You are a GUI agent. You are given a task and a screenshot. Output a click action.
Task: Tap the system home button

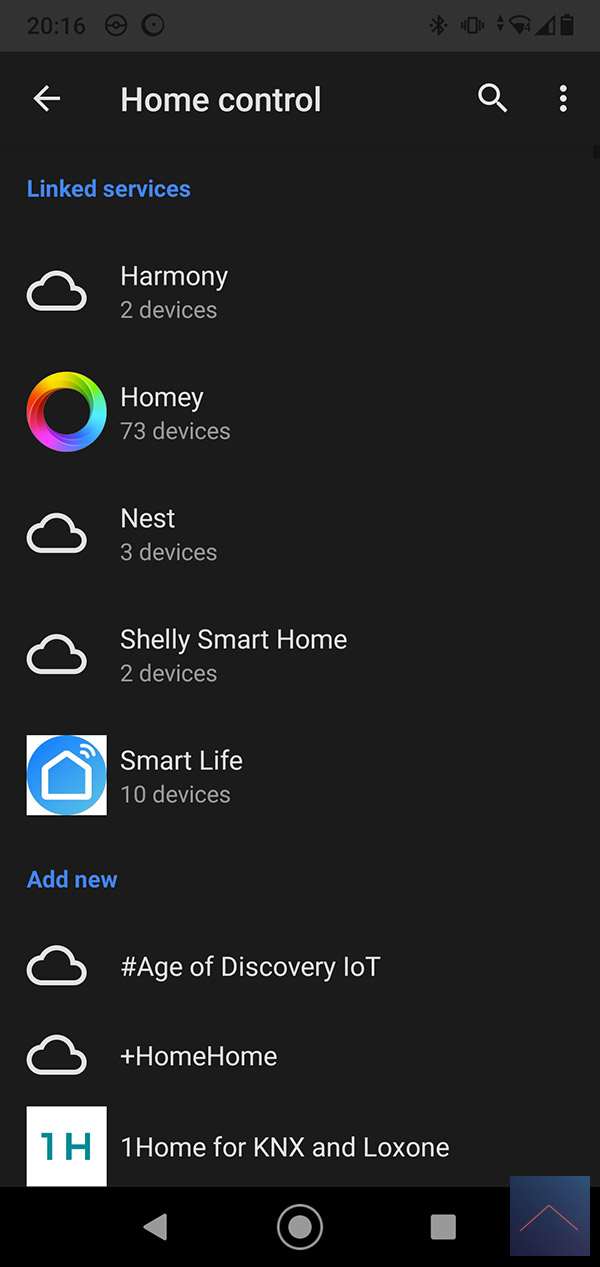pyautogui.click(x=299, y=1226)
